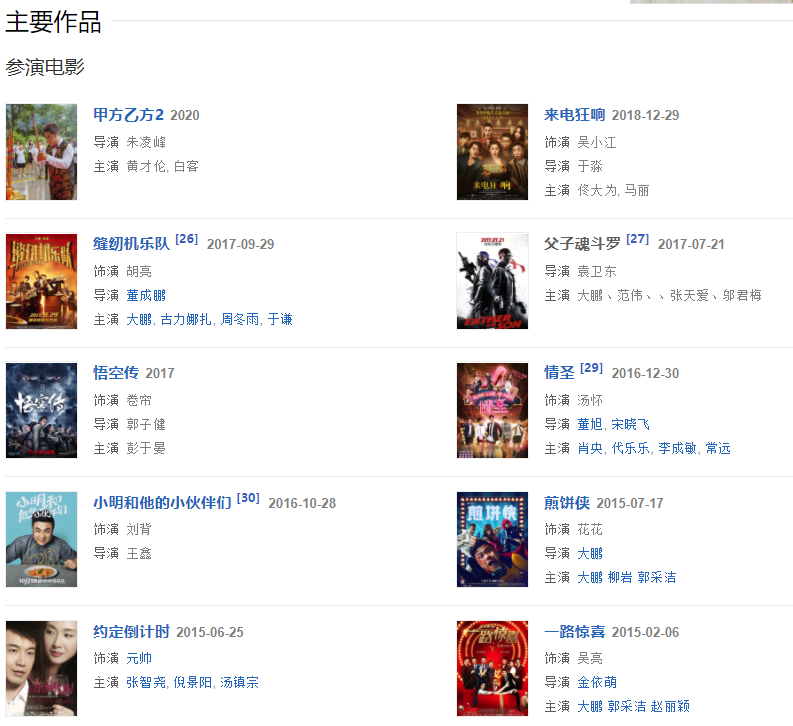The width and height of the screenshot is (793, 726).
Task: Open reference footnote 30
Action: pos(248,497)
